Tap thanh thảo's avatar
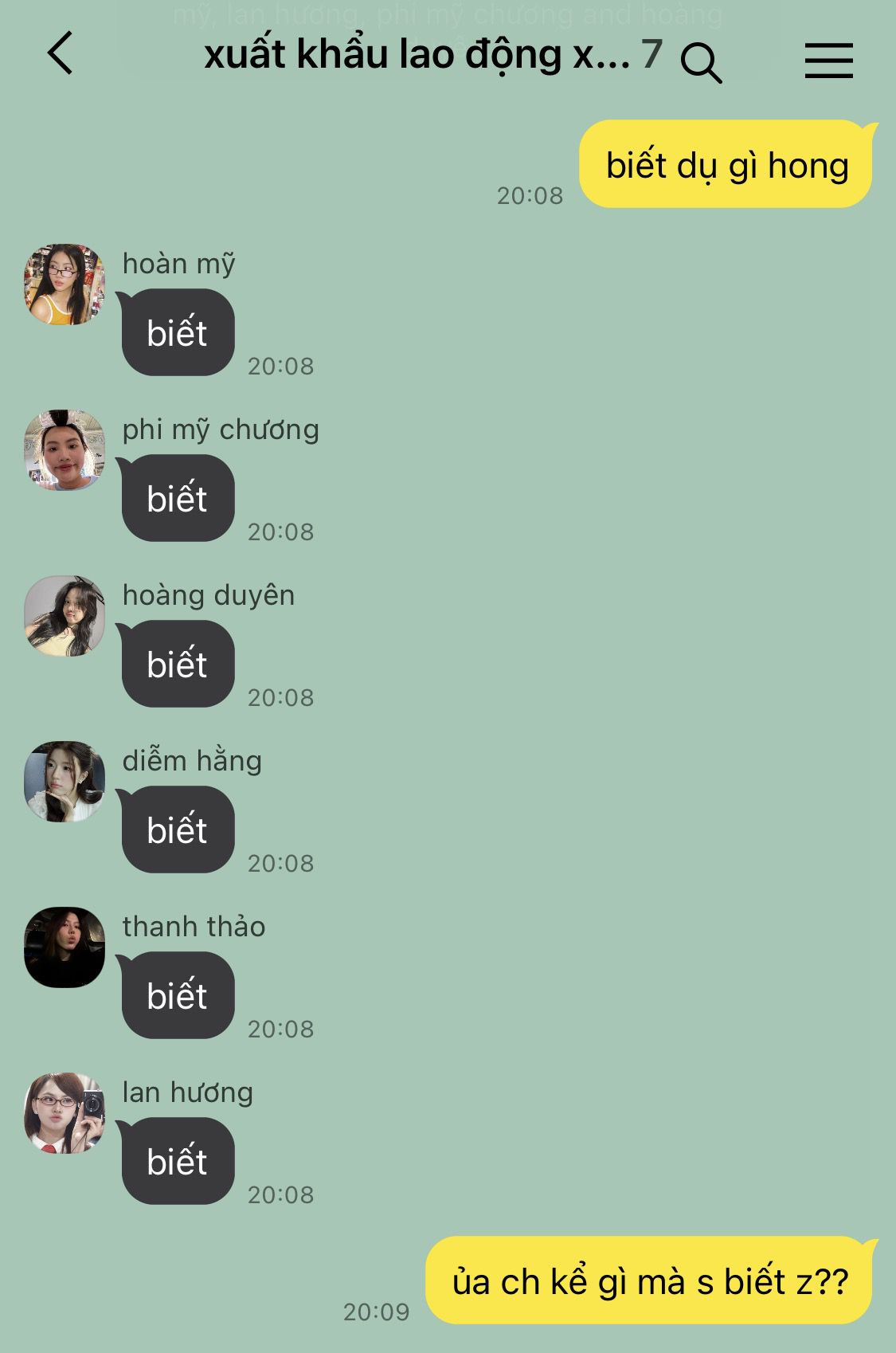Screen dimensions: 896x1353 (65, 947)
